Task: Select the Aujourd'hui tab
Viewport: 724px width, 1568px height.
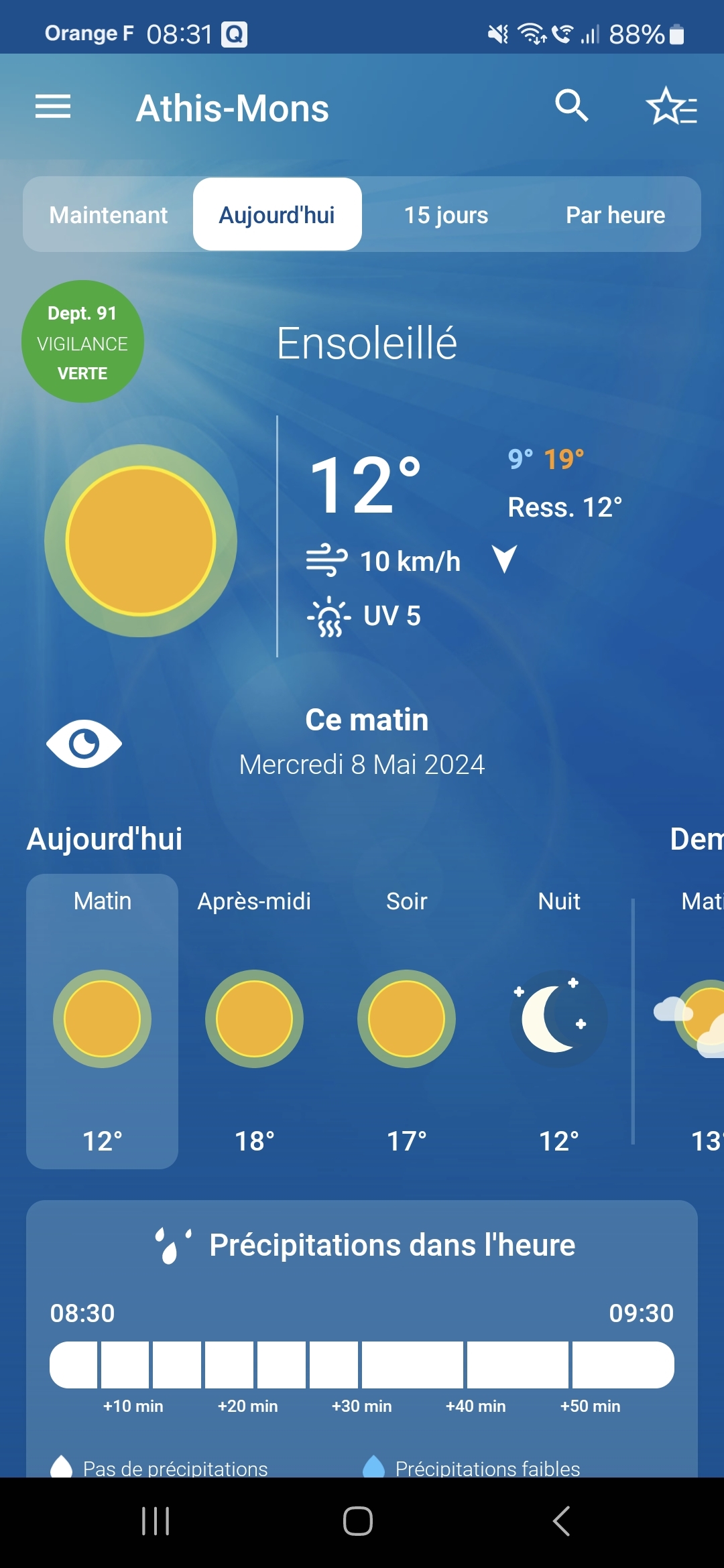Action: click(277, 215)
